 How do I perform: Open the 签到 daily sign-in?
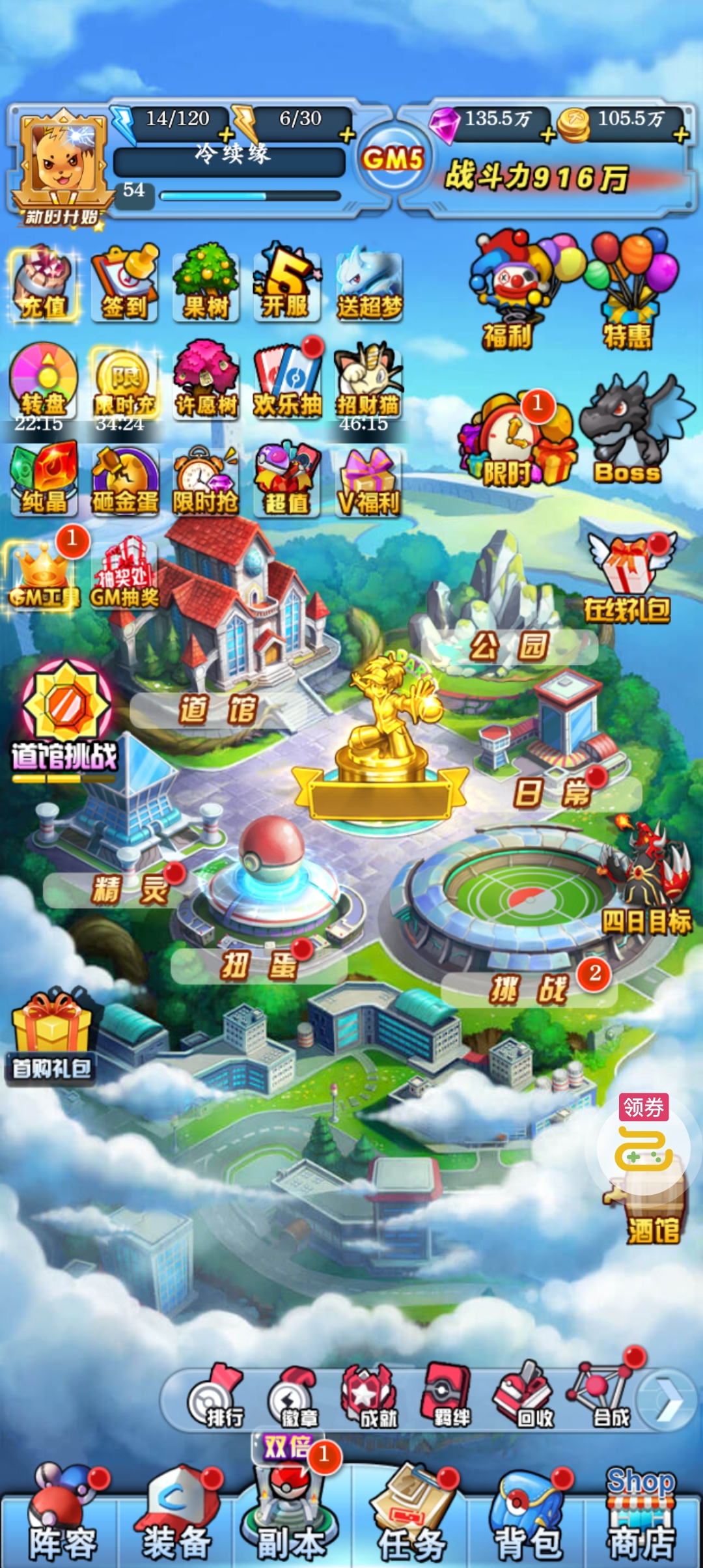[x=124, y=285]
